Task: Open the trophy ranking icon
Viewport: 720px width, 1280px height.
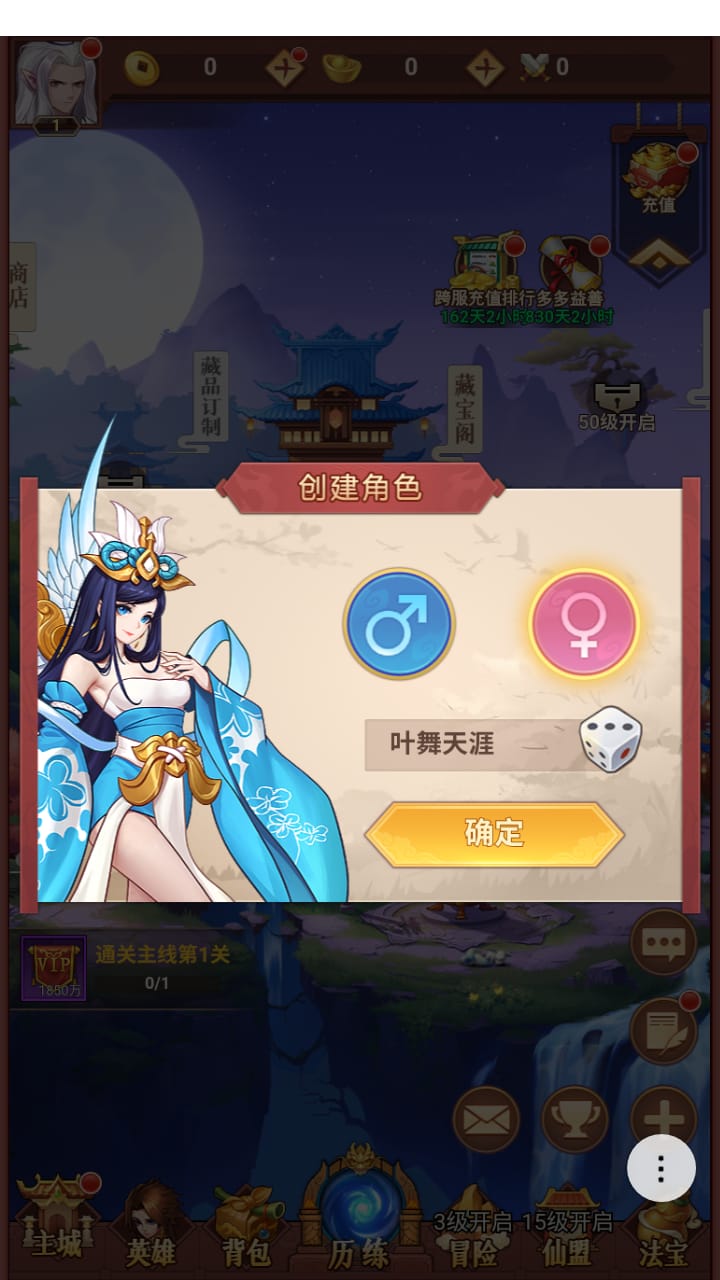Action: (x=575, y=1119)
